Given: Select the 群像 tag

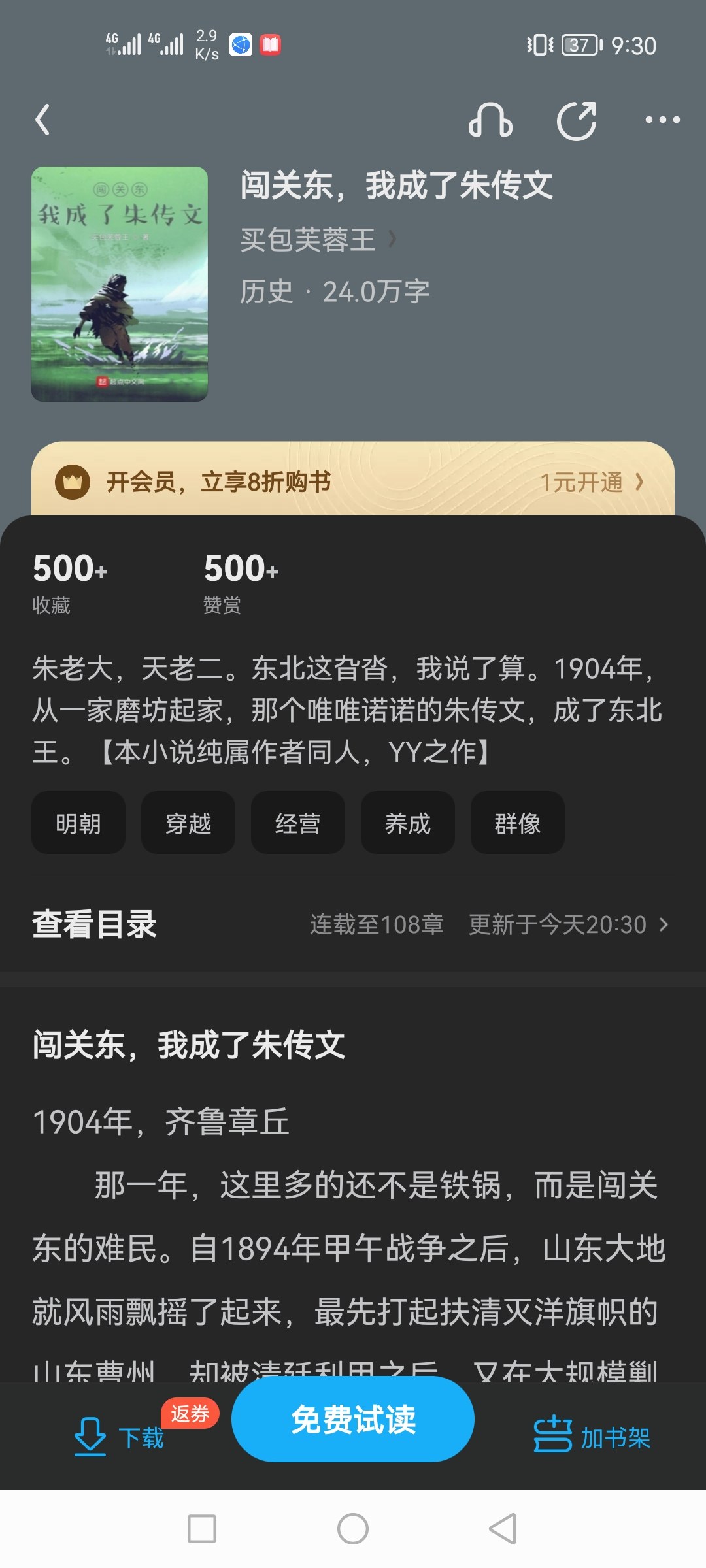Looking at the screenshot, I should point(518,823).
